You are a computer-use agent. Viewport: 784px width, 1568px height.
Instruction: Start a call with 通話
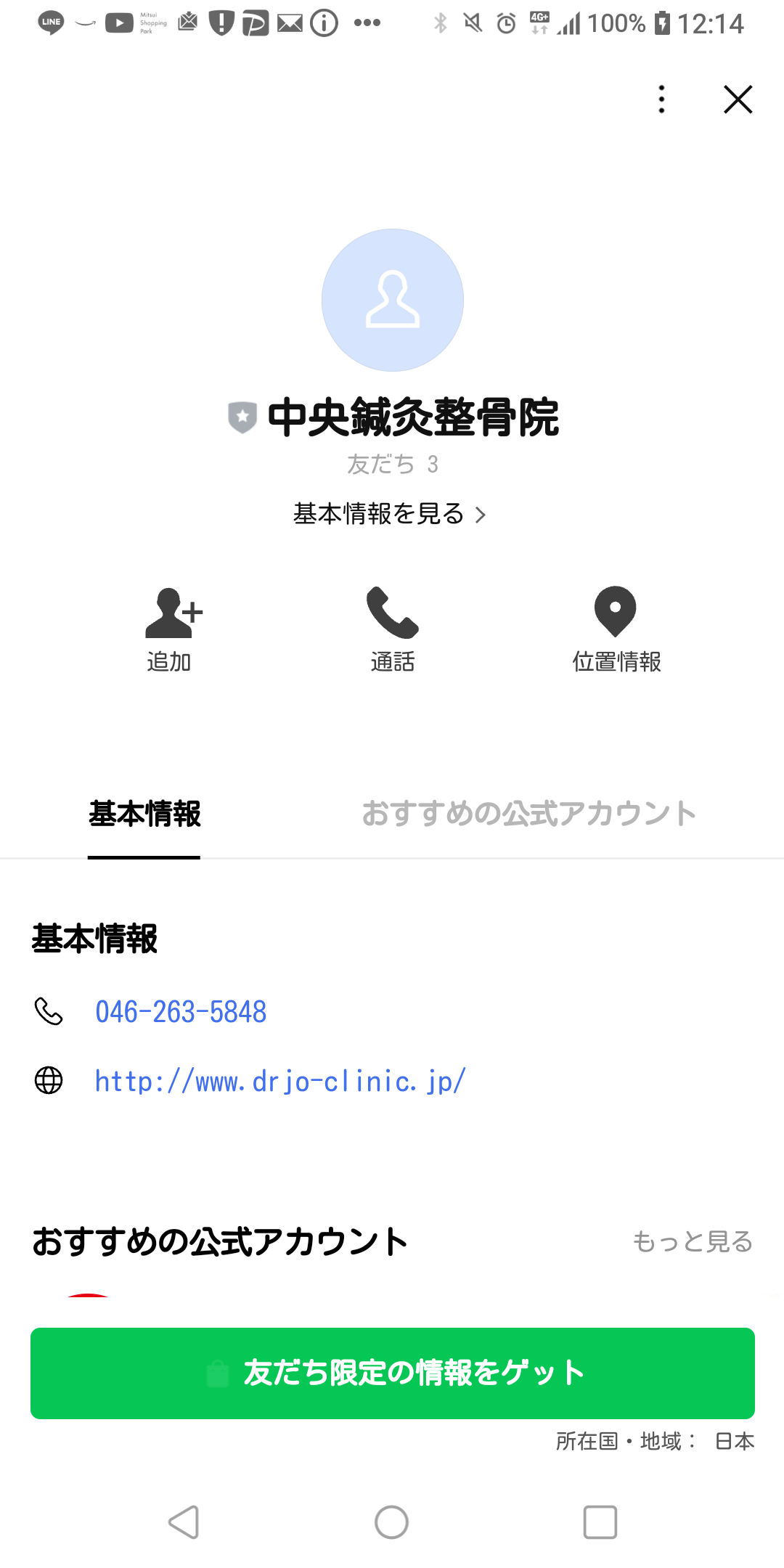point(393,629)
